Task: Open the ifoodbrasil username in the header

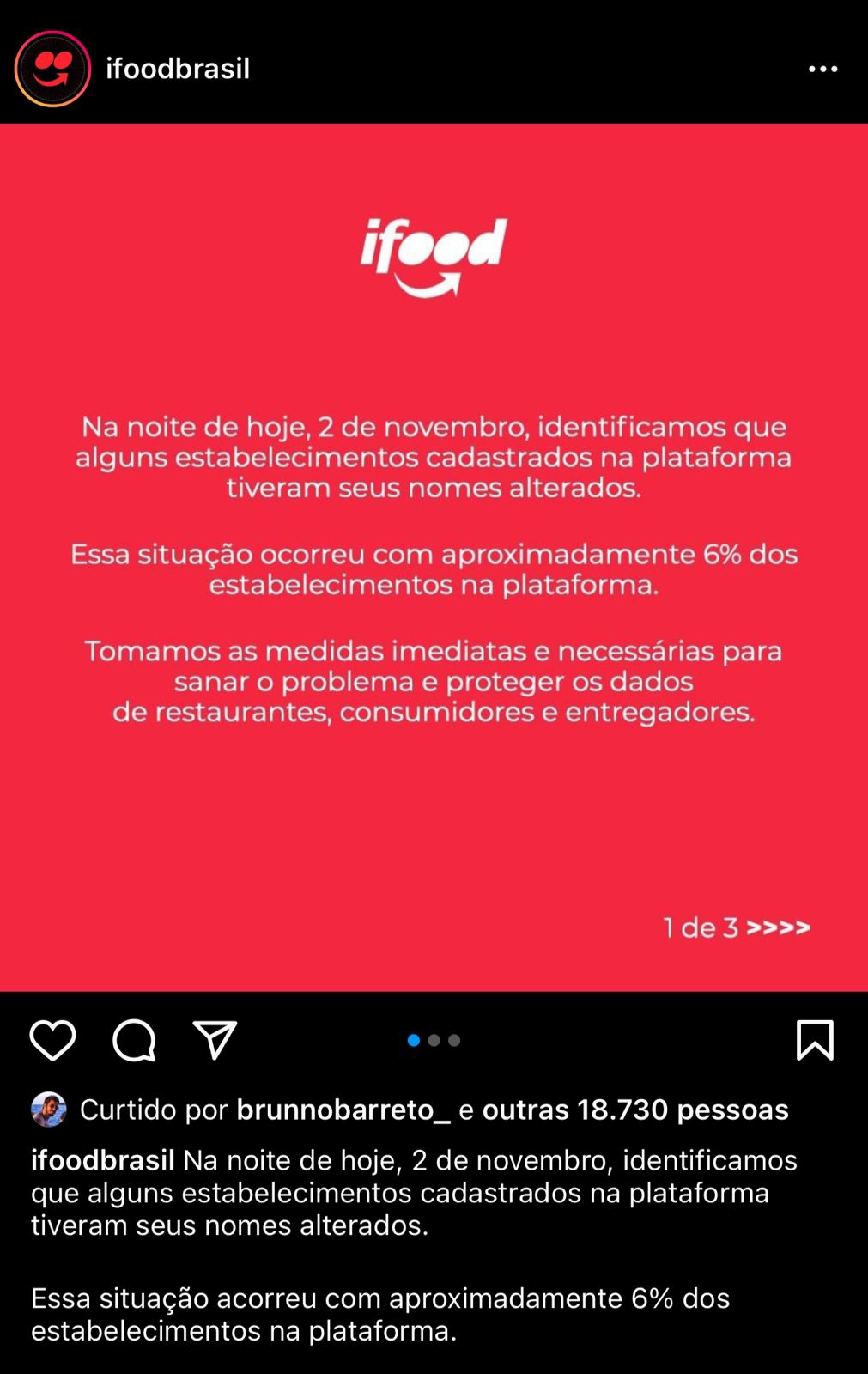Action: [178, 69]
